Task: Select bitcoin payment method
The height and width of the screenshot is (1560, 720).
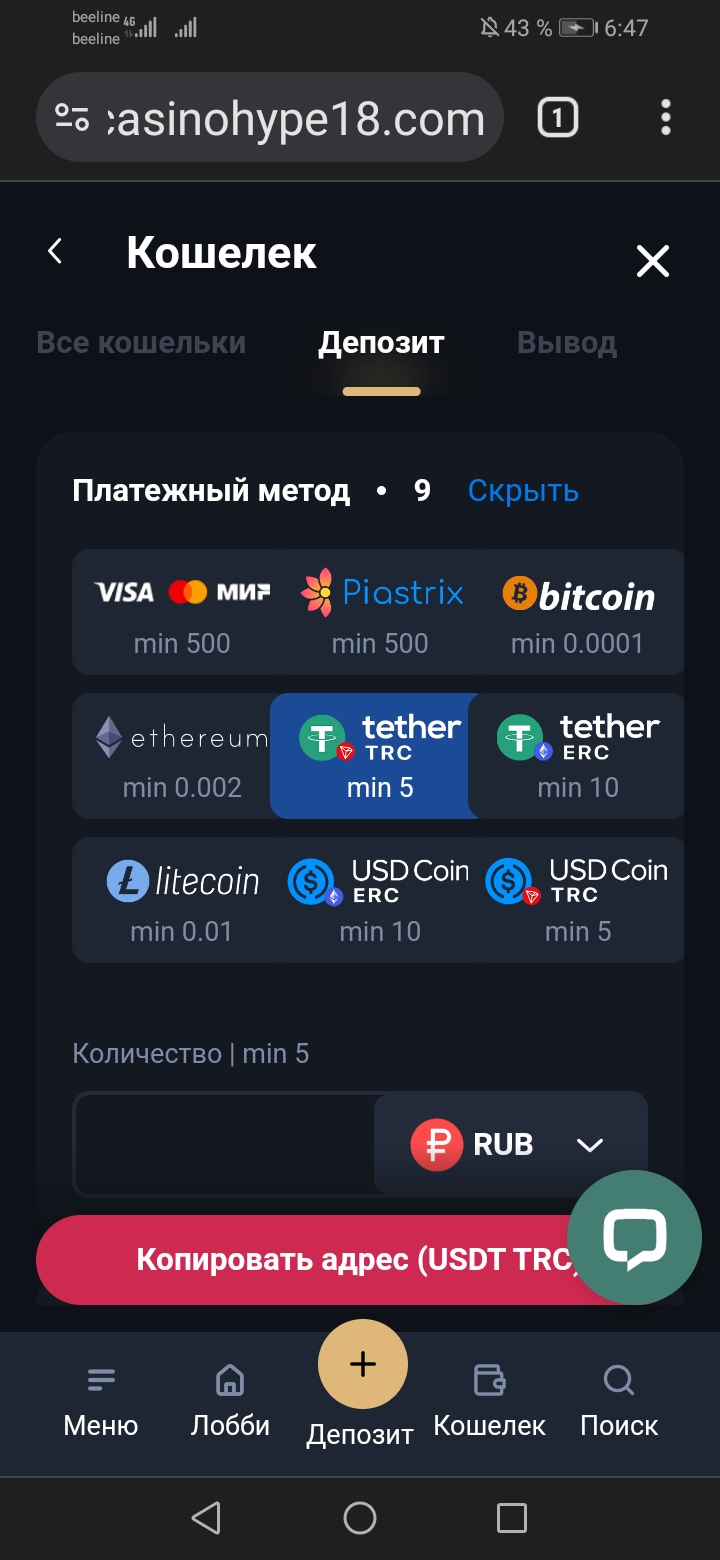Action: click(577, 612)
